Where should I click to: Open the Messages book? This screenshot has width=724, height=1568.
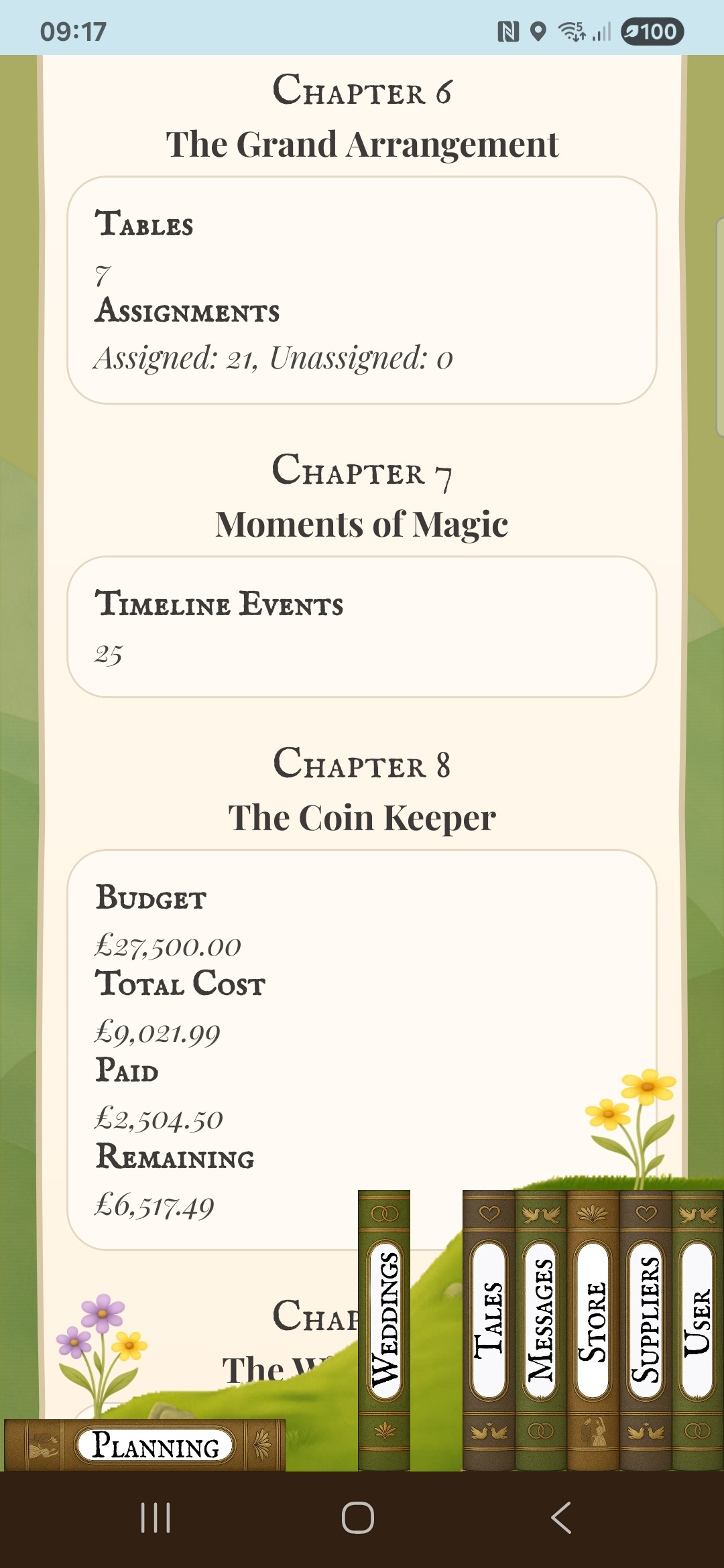tap(540, 1321)
